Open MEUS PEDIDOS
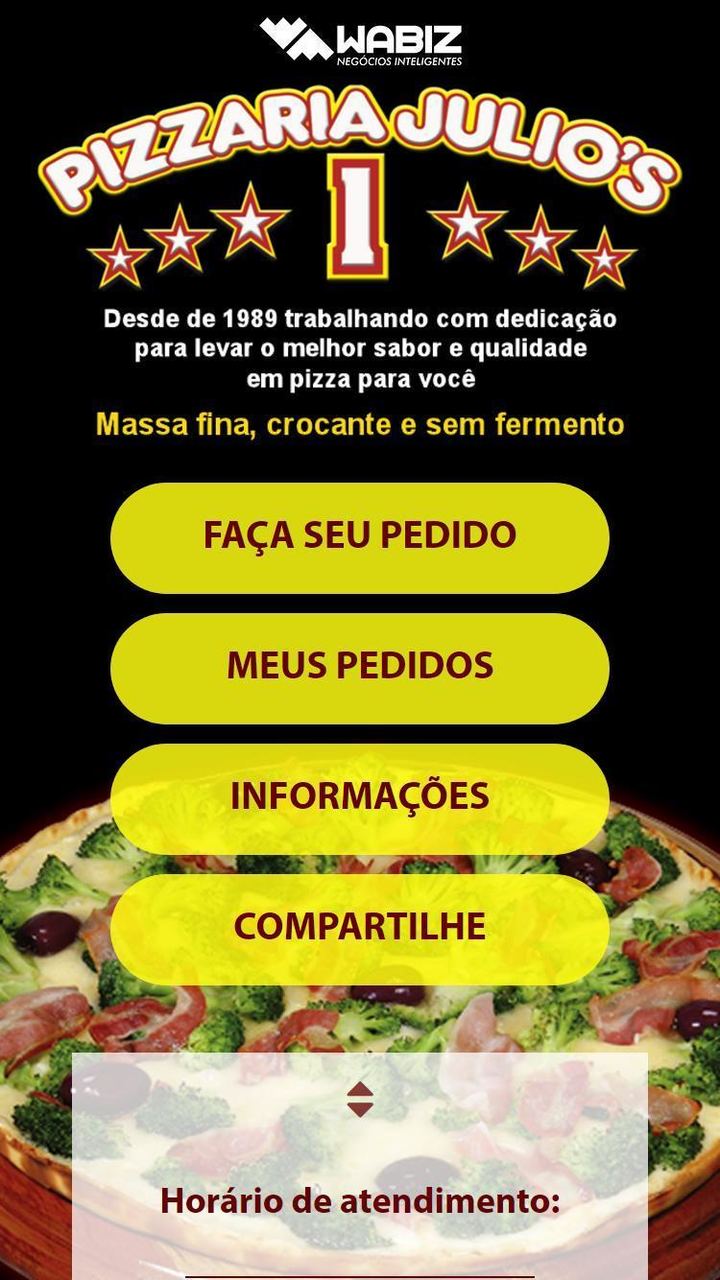720x1280 pixels. click(360, 668)
